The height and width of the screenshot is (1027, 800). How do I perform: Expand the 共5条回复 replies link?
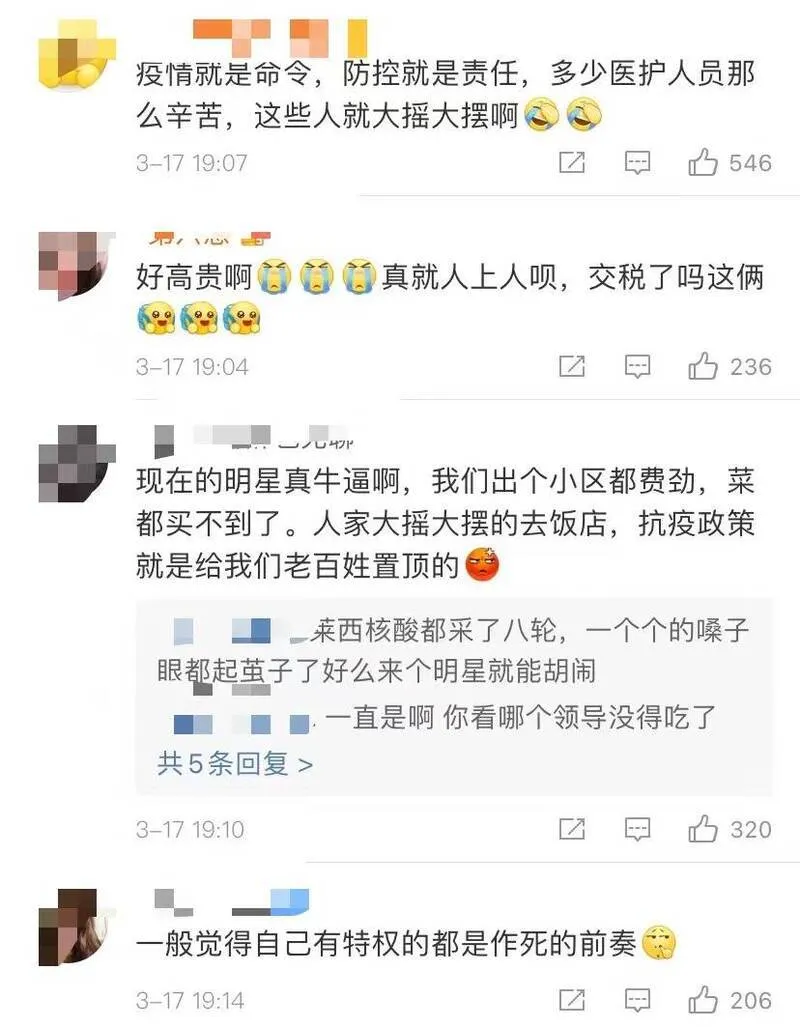point(235,765)
